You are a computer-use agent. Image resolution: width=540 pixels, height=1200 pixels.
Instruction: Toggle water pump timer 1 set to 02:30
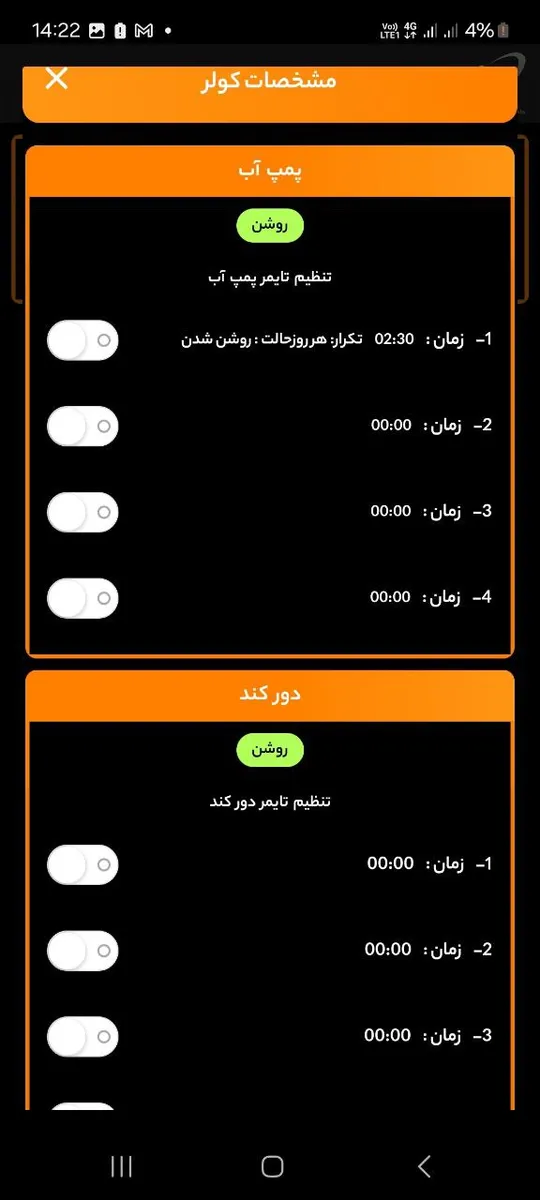(x=83, y=340)
